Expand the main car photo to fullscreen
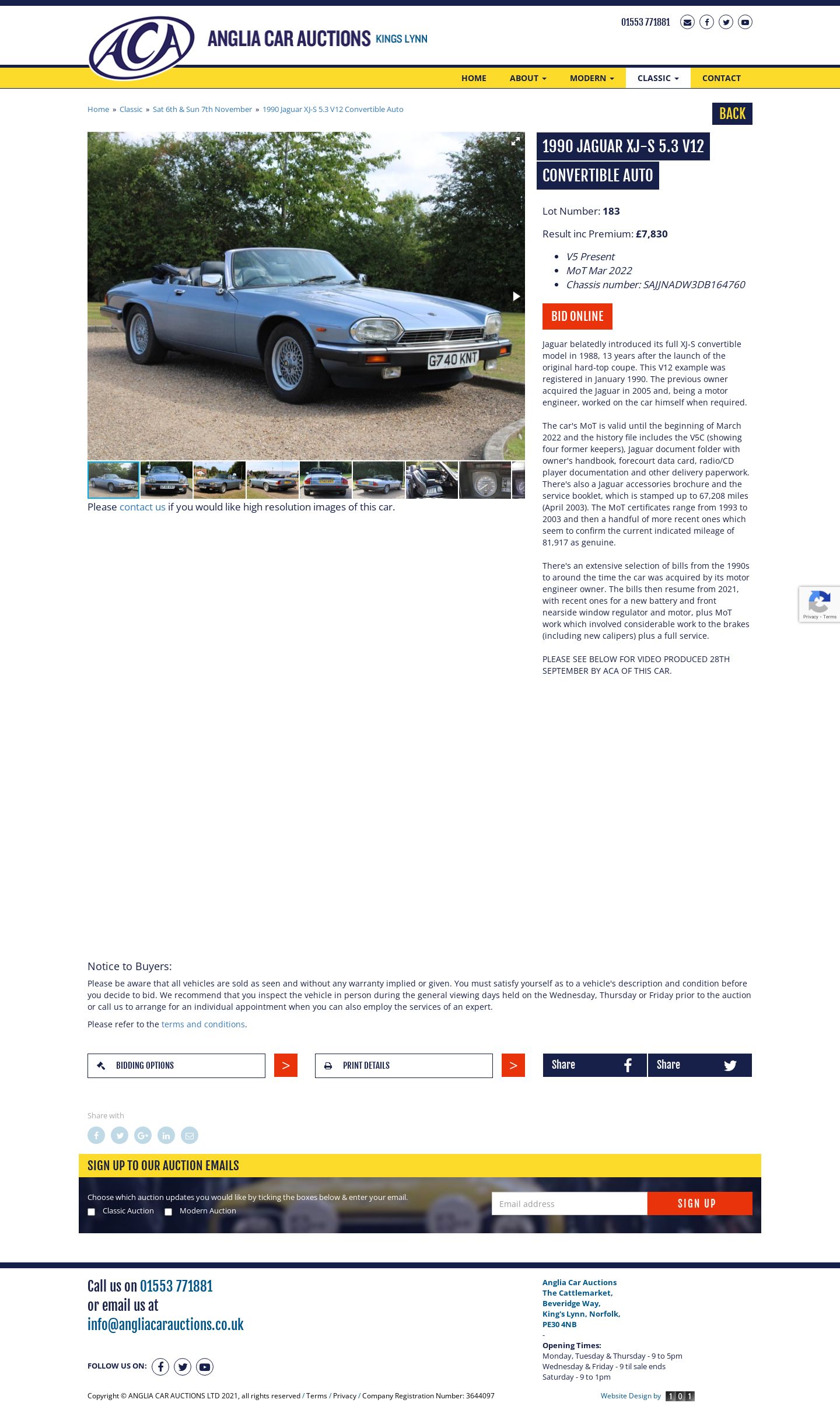 pos(516,141)
